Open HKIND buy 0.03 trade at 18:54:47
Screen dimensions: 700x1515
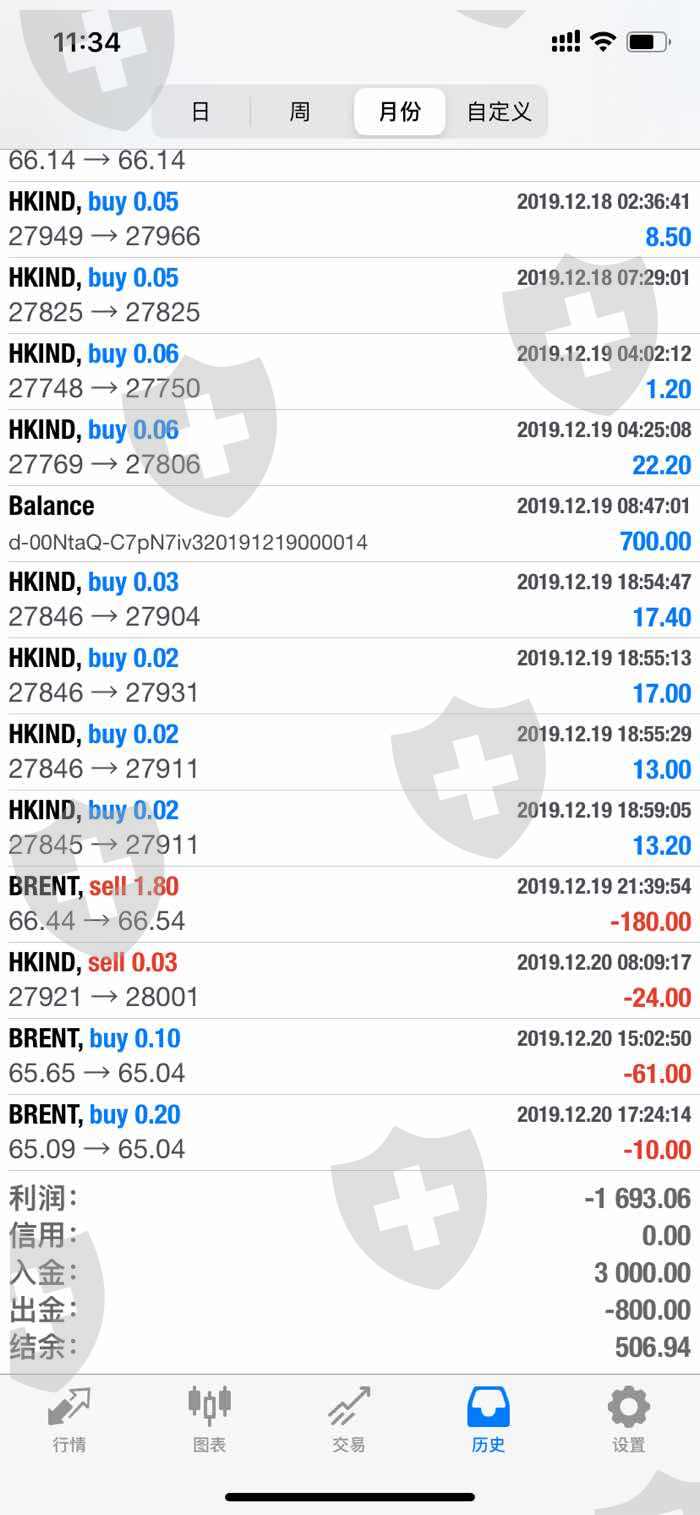coord(350,600)
